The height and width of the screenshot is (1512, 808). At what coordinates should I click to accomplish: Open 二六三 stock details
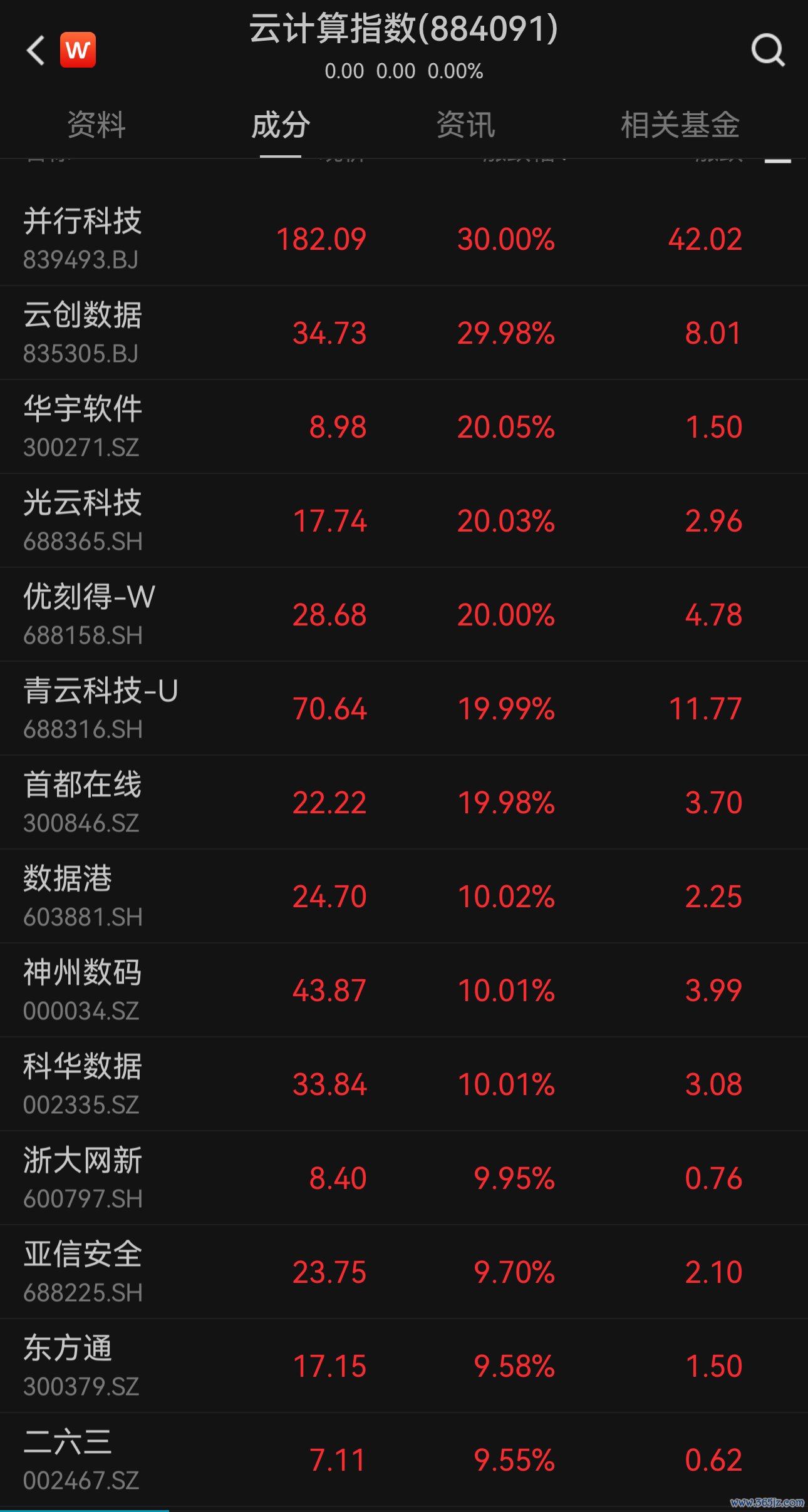[x=404, y=1460]
